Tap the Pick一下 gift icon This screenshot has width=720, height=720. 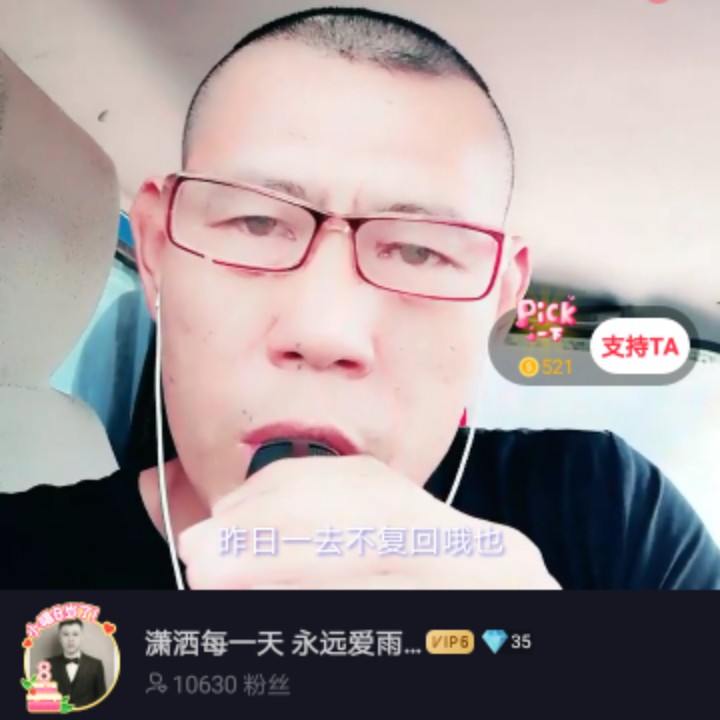coord(545,320)
